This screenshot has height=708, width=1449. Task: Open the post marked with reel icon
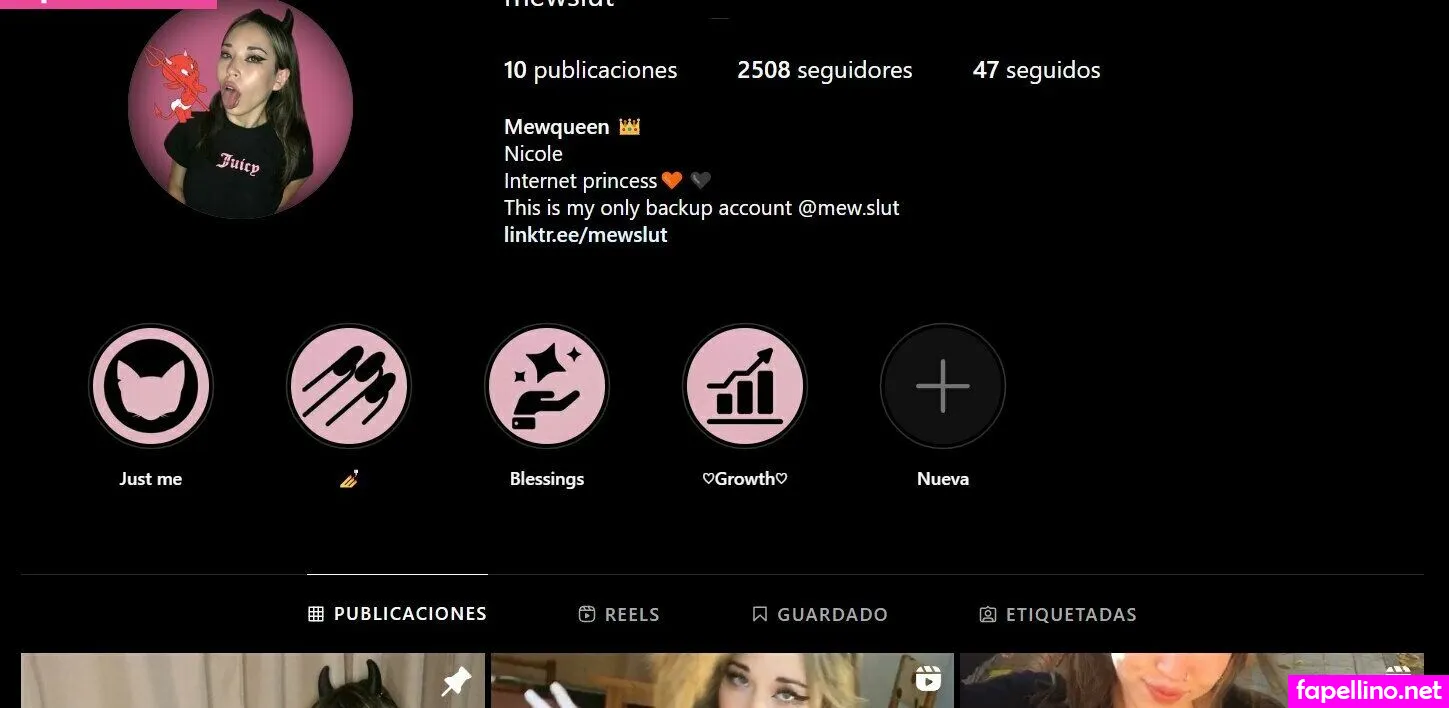(x=722, y=681)
